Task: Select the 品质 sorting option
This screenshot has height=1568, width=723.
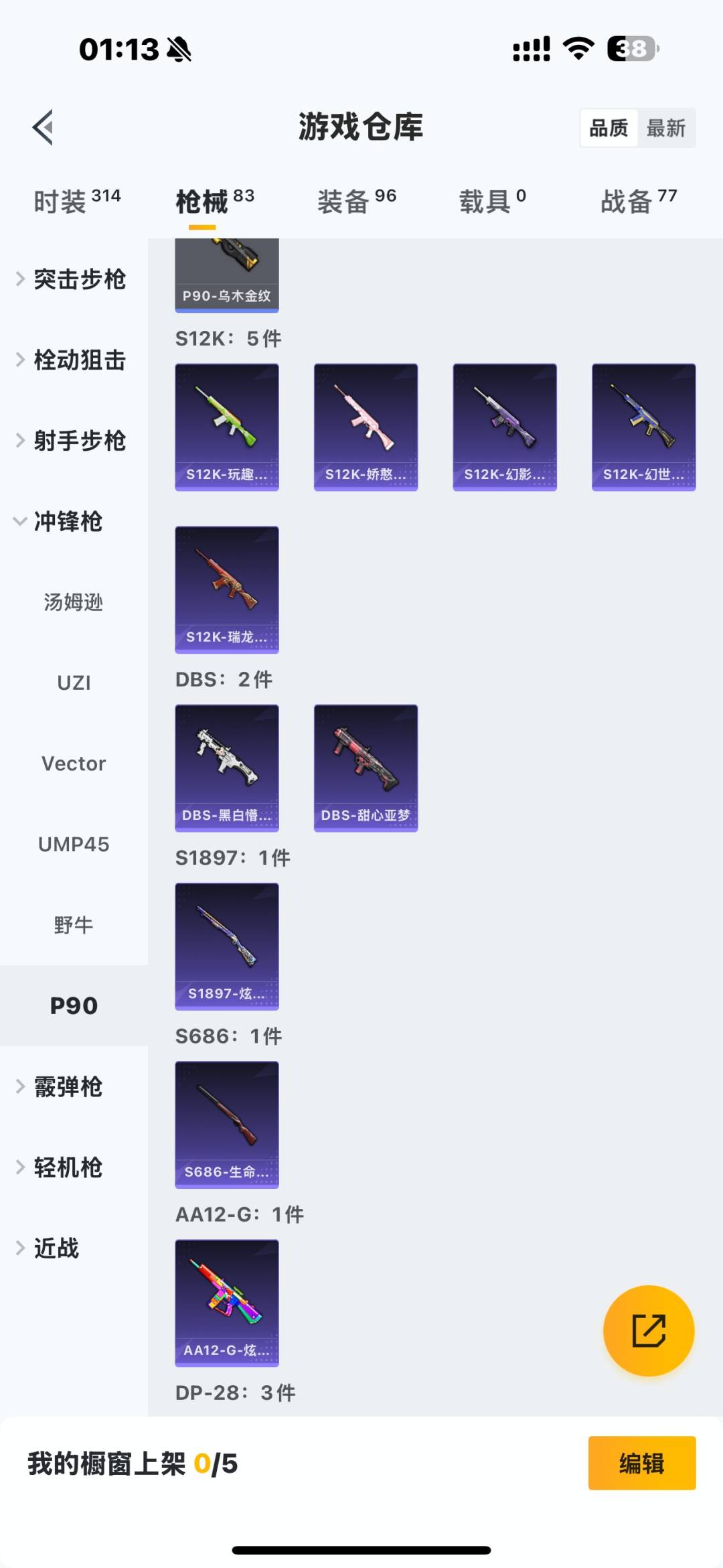Action: 608,126
